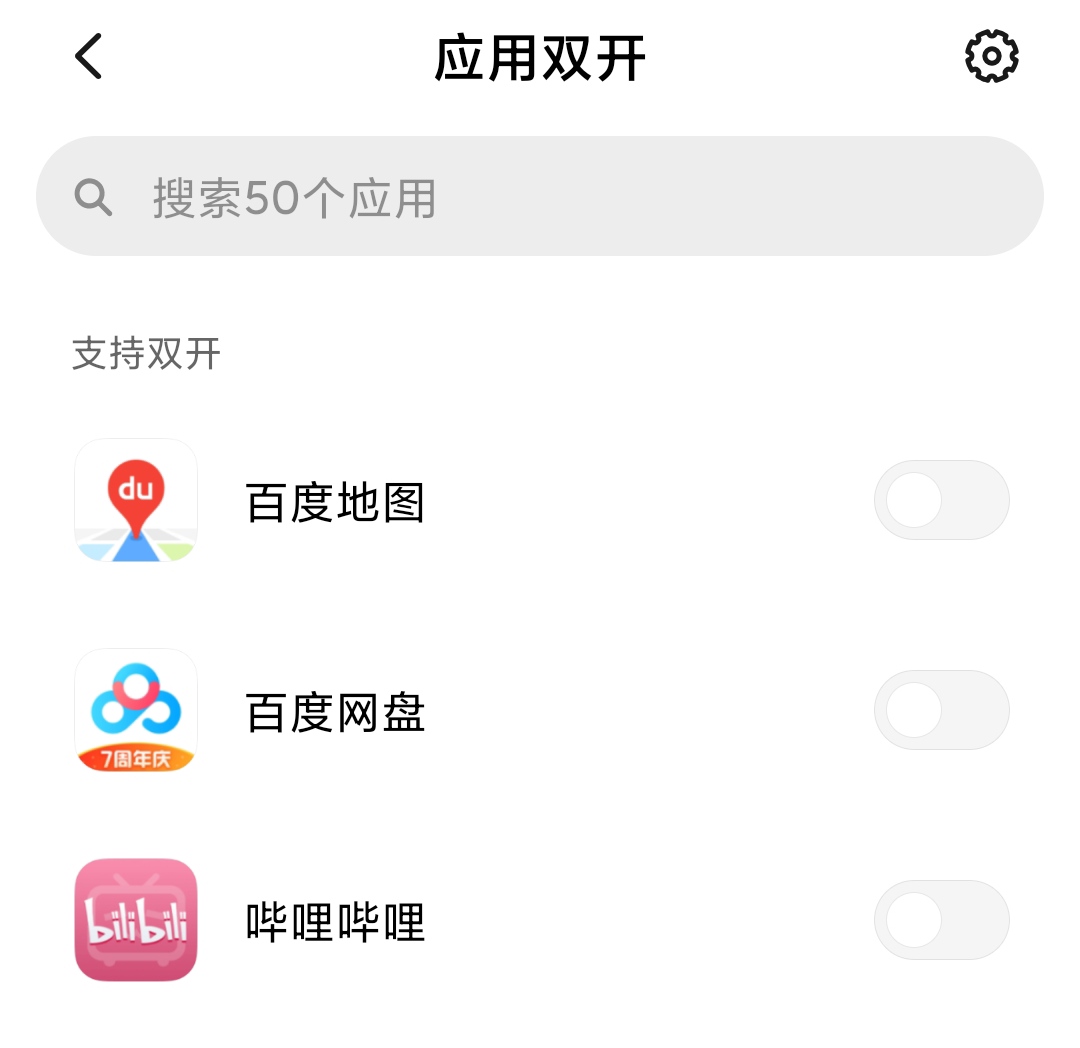
Task: Go back from the 应用双开 screen
Action: click(89, 56)
